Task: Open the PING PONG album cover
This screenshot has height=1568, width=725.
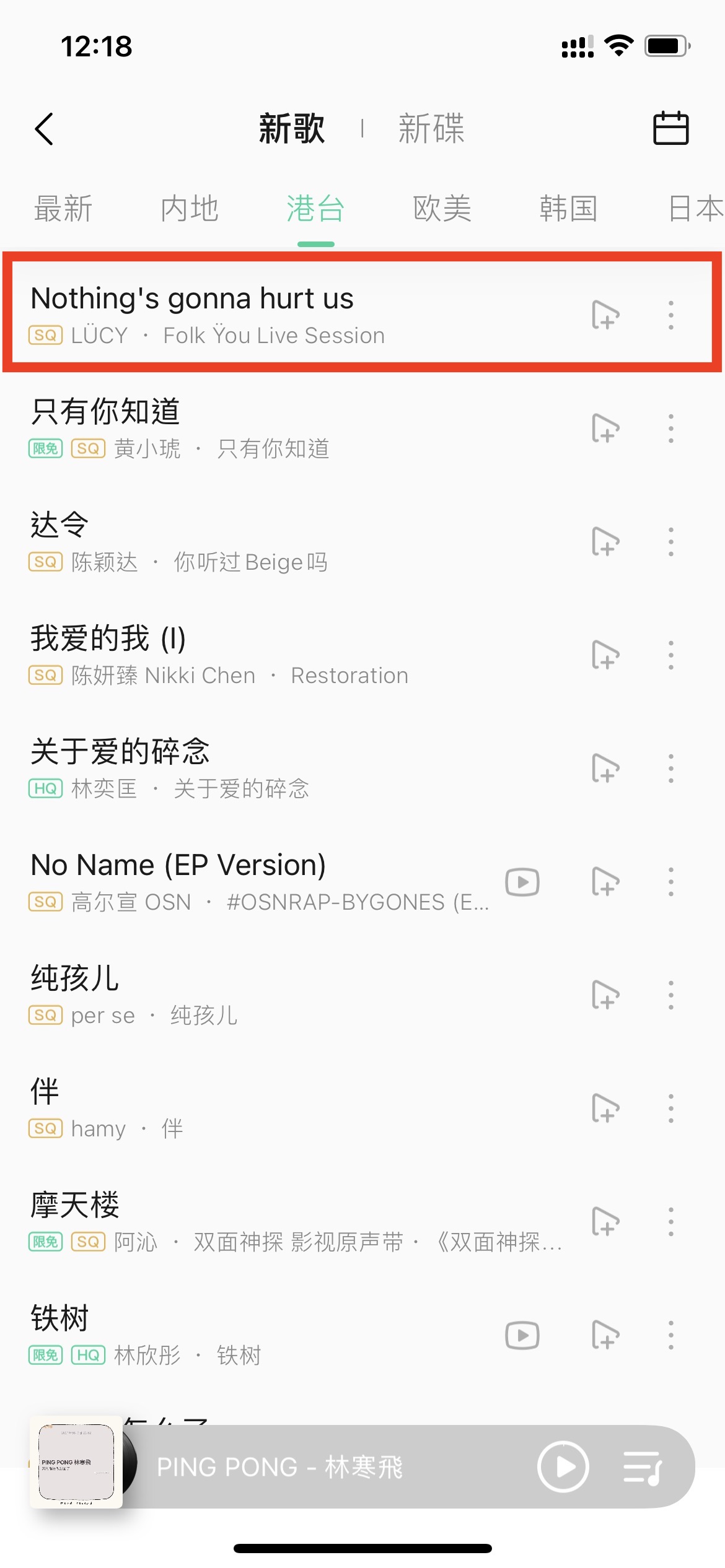Action: pos(76,1461)
